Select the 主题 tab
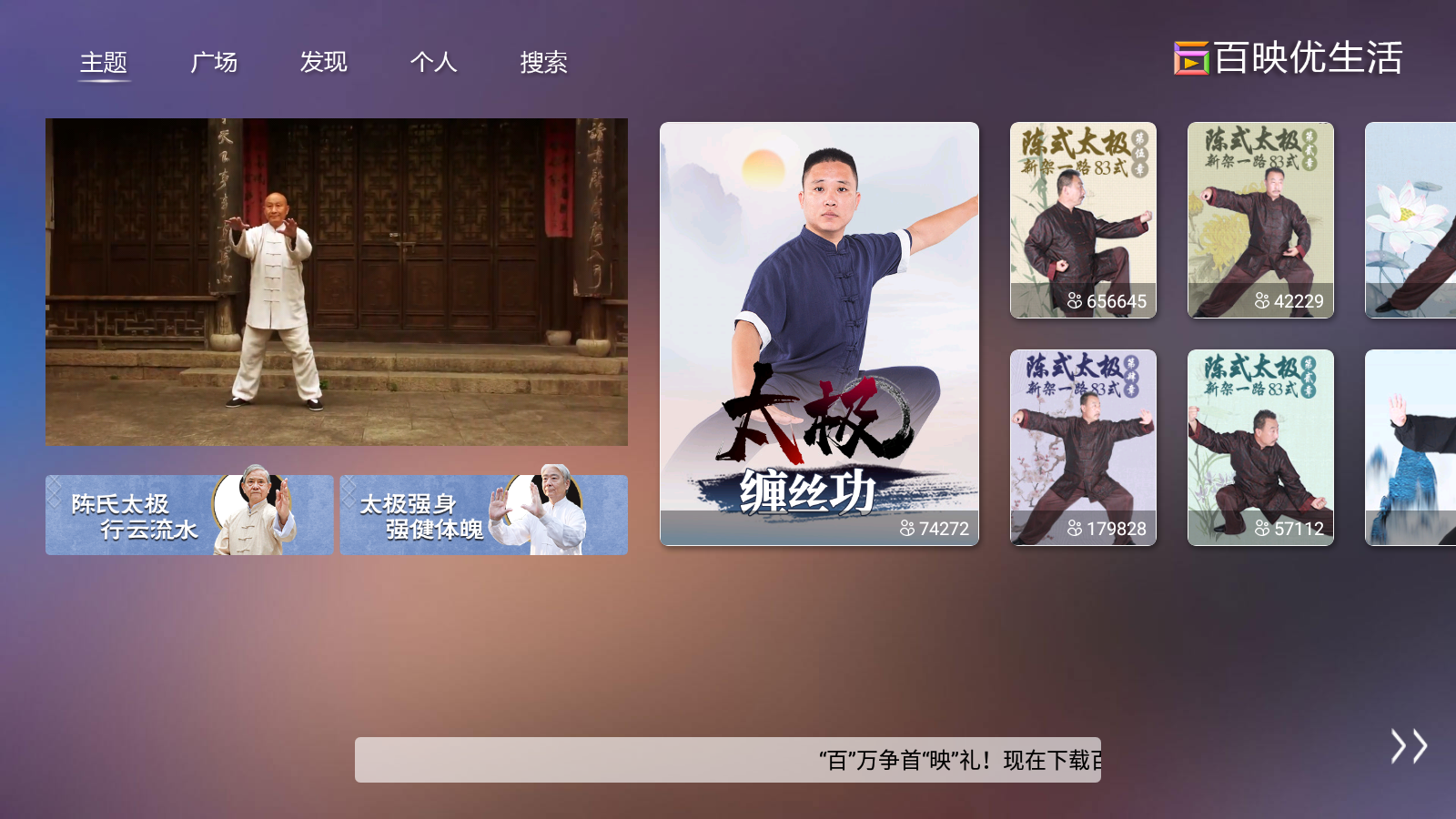Viewport: 1456px width, 819px height. click(104, 62)
